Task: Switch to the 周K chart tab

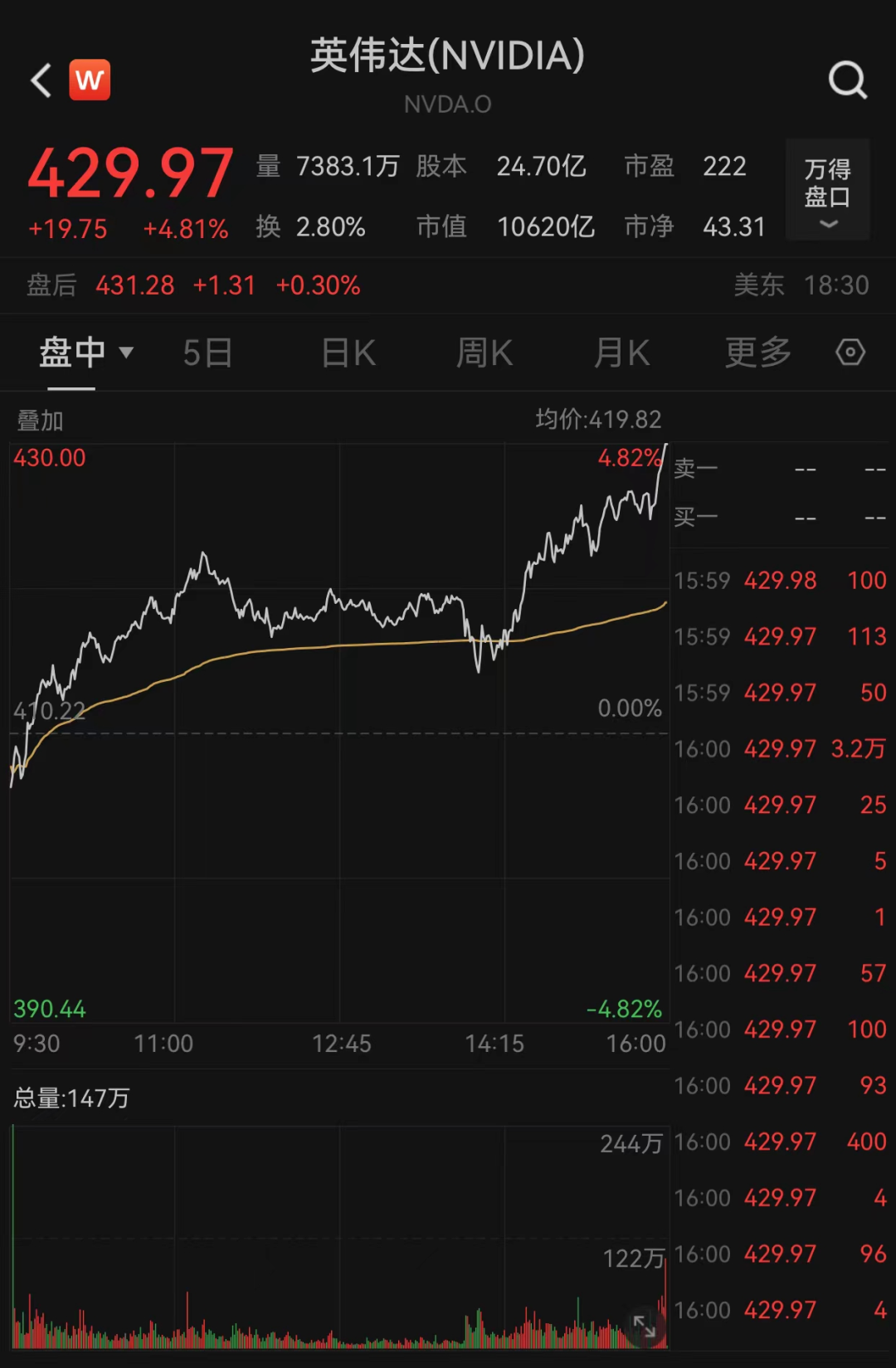Action: click(485, 353)
